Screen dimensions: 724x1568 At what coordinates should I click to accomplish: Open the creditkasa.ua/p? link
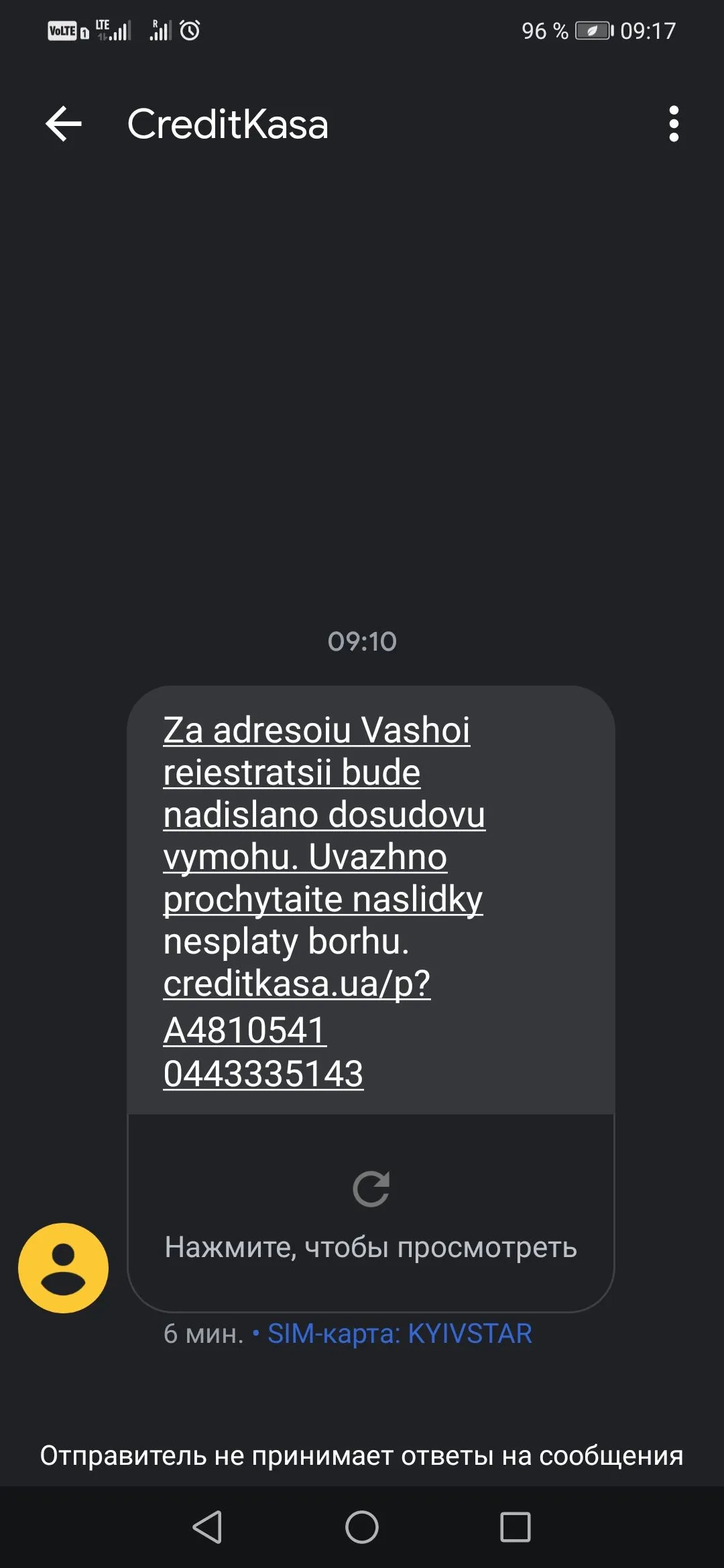pyautogui.click(x=296, y=984)
